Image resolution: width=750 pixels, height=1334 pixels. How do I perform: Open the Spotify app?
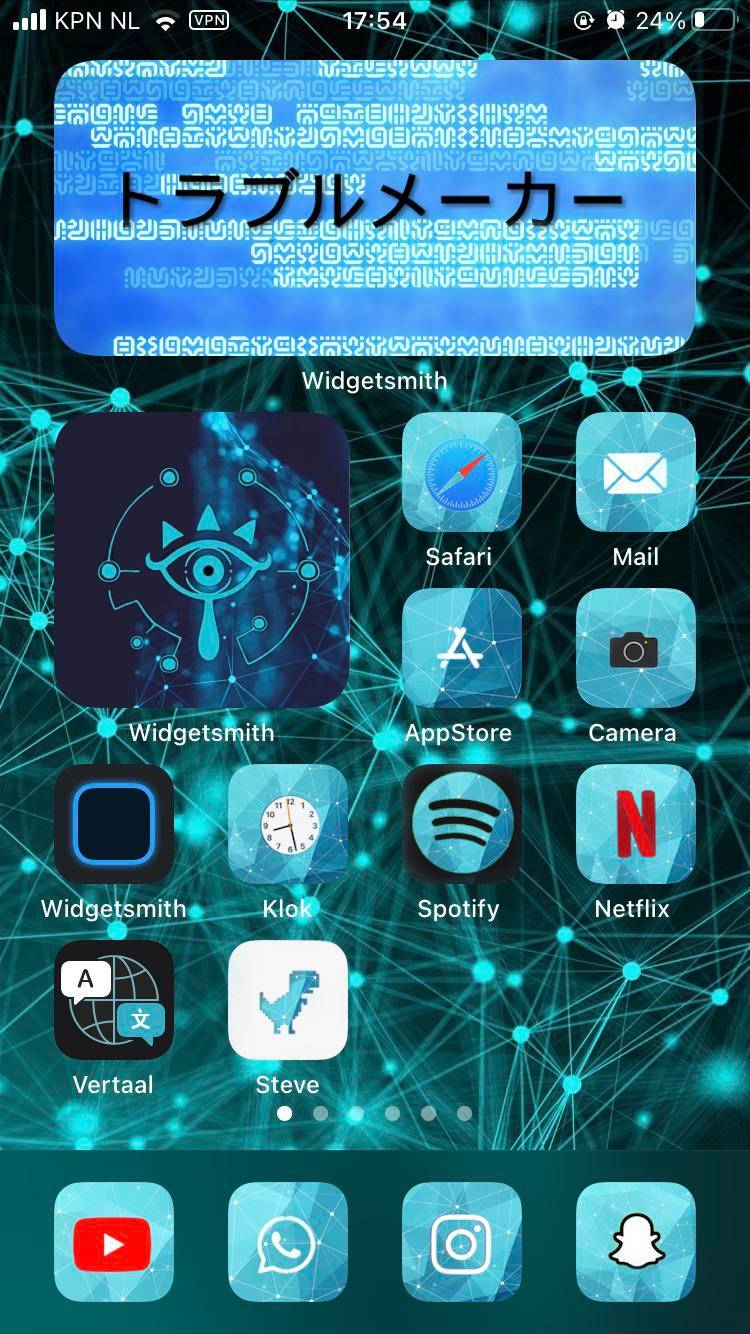tap(461, 824)
